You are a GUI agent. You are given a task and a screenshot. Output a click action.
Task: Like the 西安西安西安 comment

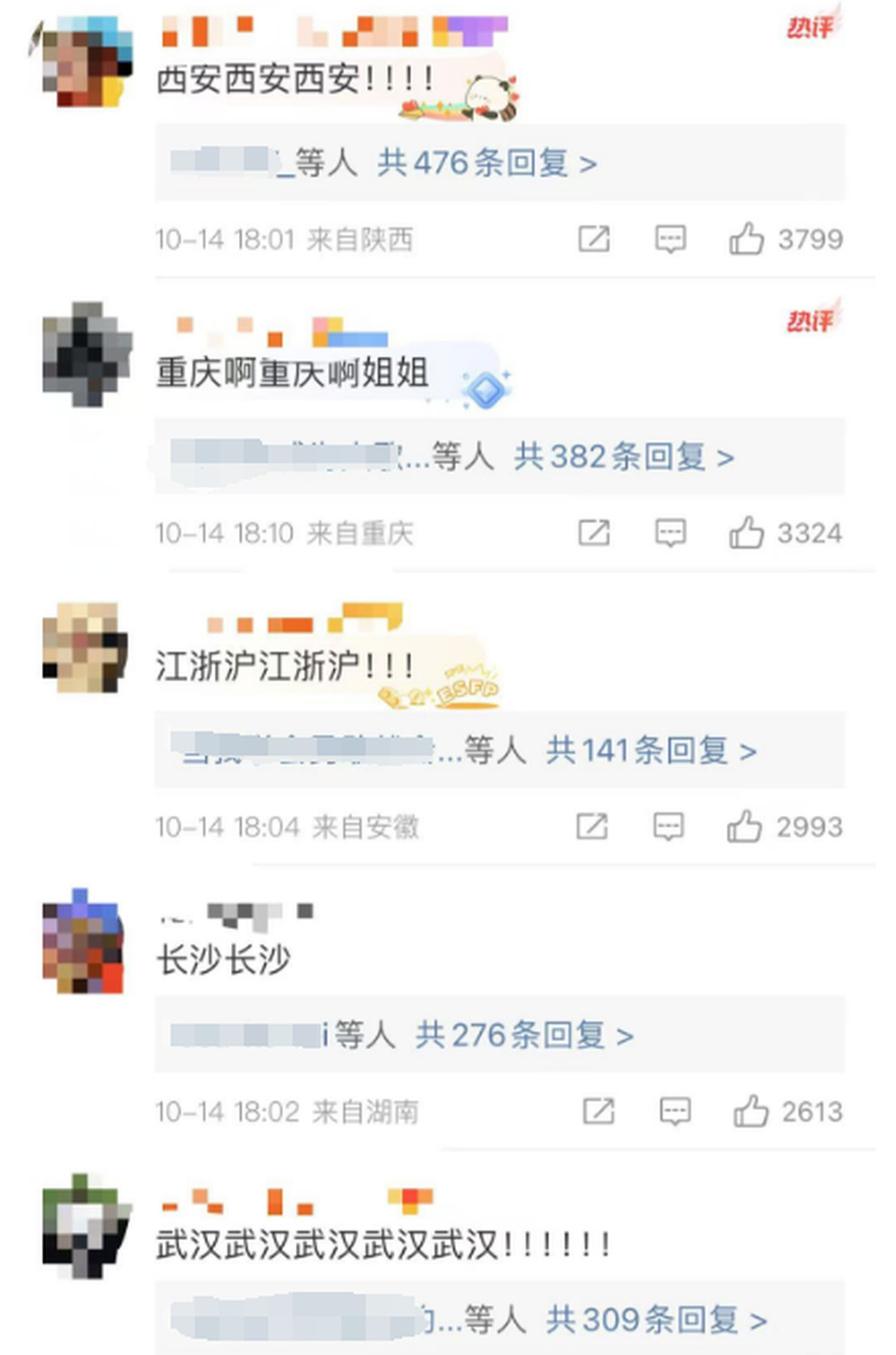point(746,239)
